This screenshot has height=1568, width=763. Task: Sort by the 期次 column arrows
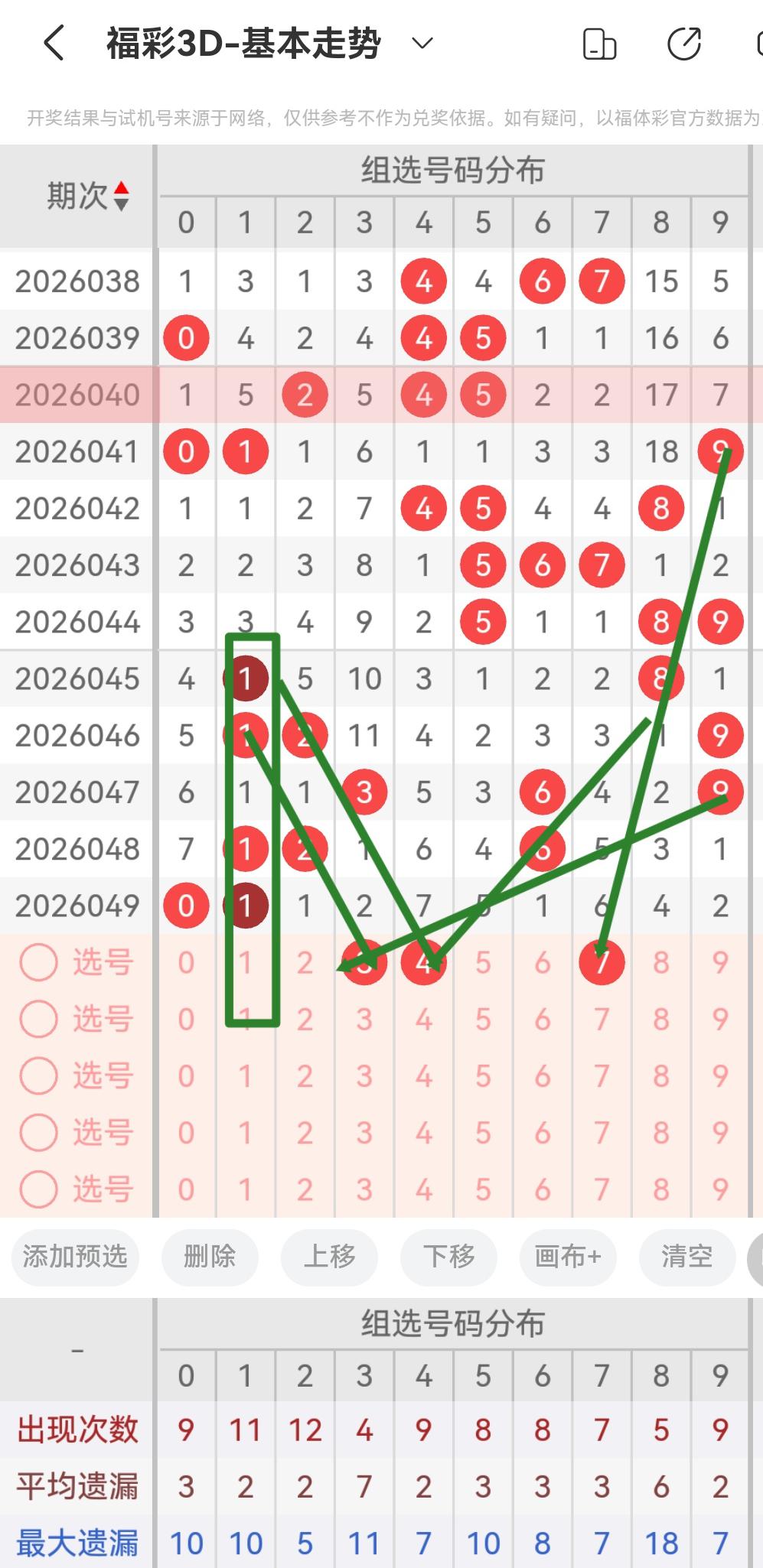pos(121,197)
